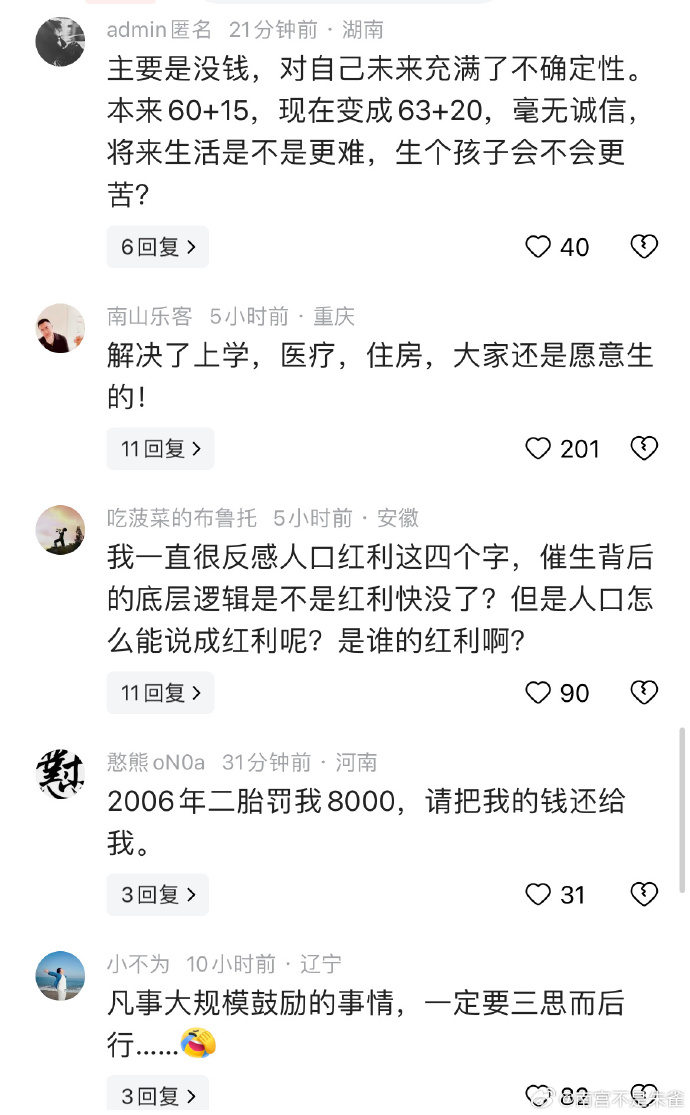Dislike 憨熊oN0a's comment

[644, 895]
